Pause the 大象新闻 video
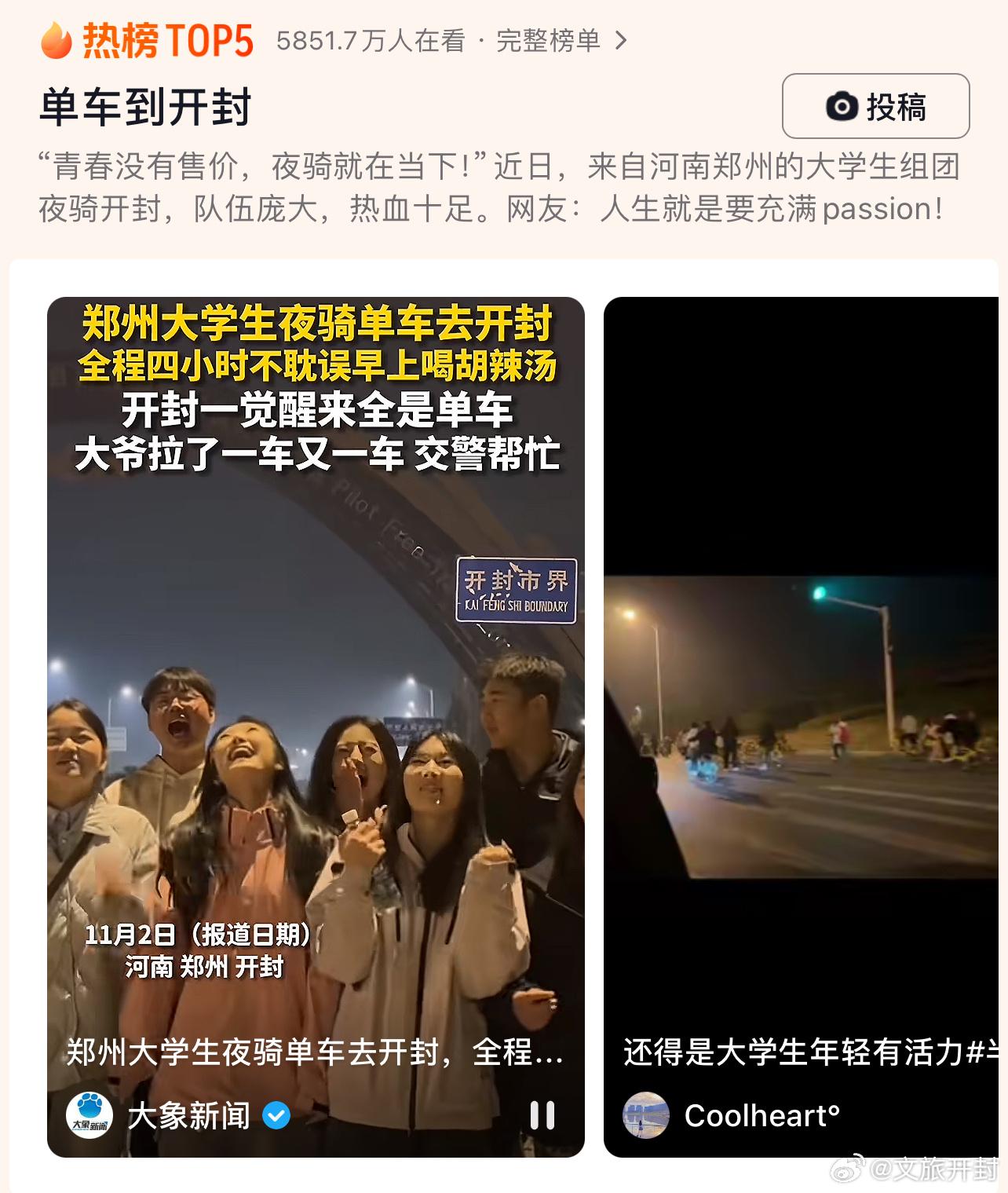 [x=542, y=1114]
